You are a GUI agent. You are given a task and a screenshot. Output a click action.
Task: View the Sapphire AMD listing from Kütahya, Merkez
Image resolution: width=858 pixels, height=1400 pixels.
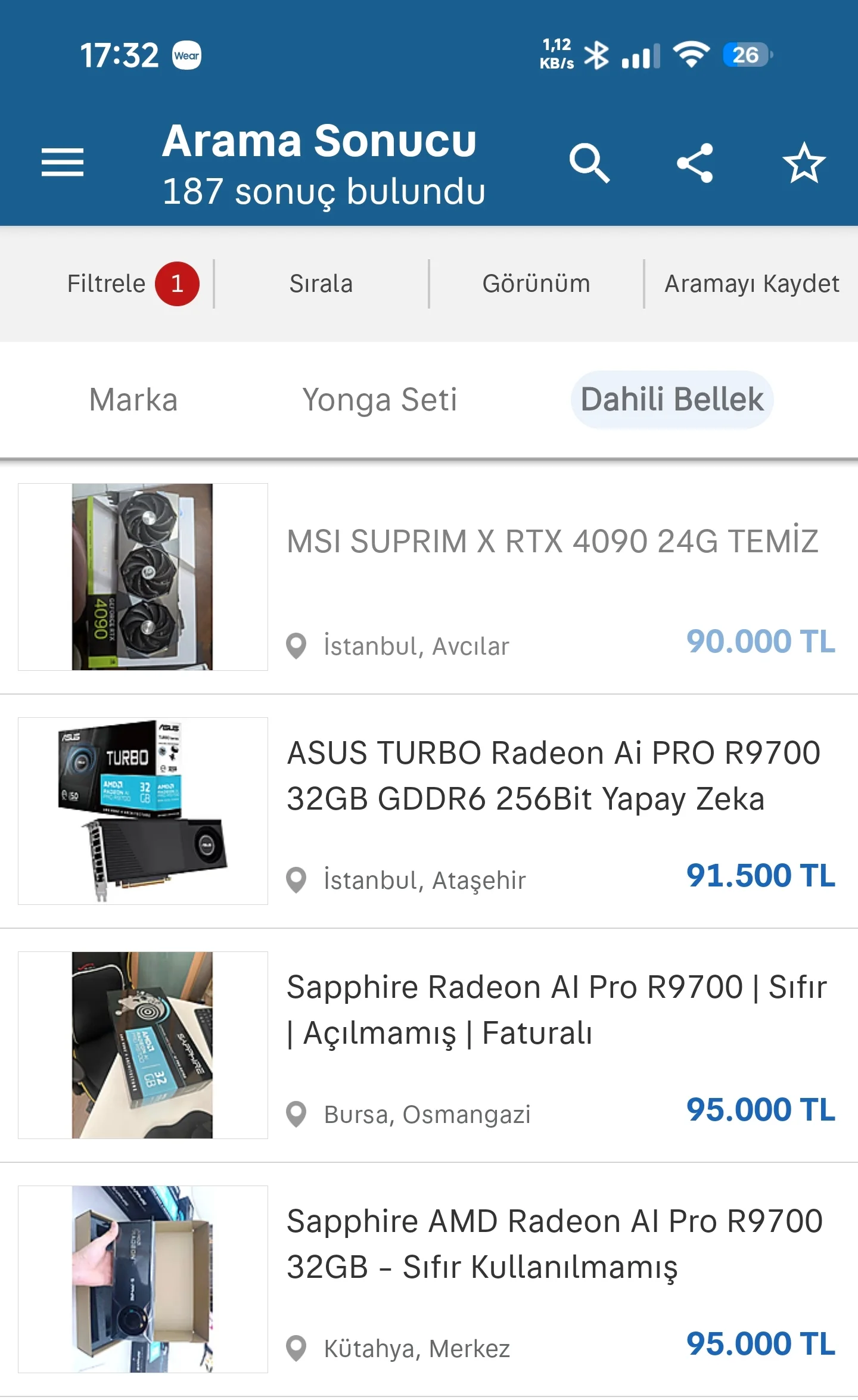(x=429, y=1279)
